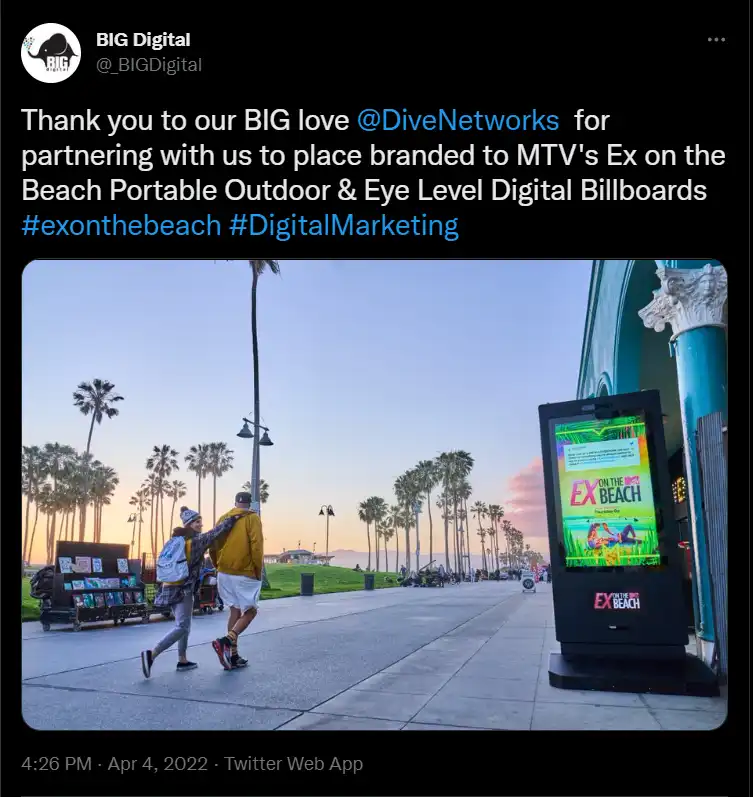Open the @DiveNetworks mention link
Screen dimensions: 753x797
tap(458, 121)
